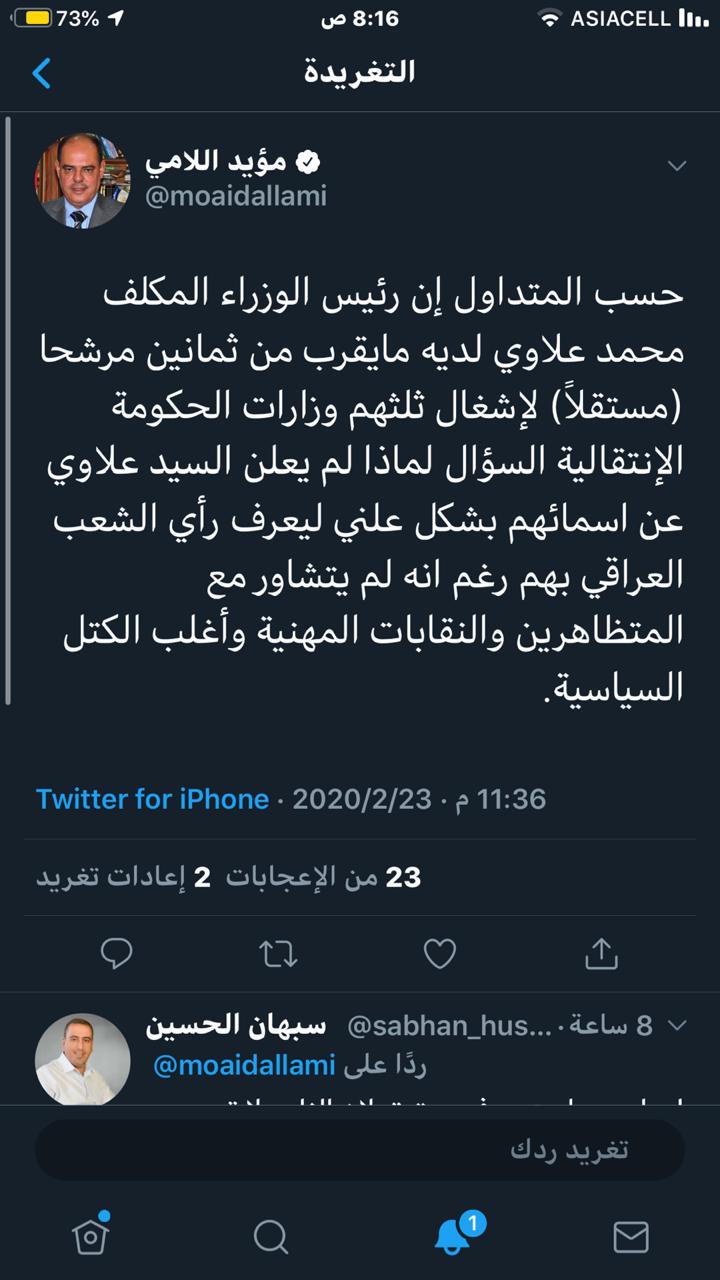Retweet this tweet
Image resolution: width=720 pixels, height=1280 pixels.
coord(278,953)
